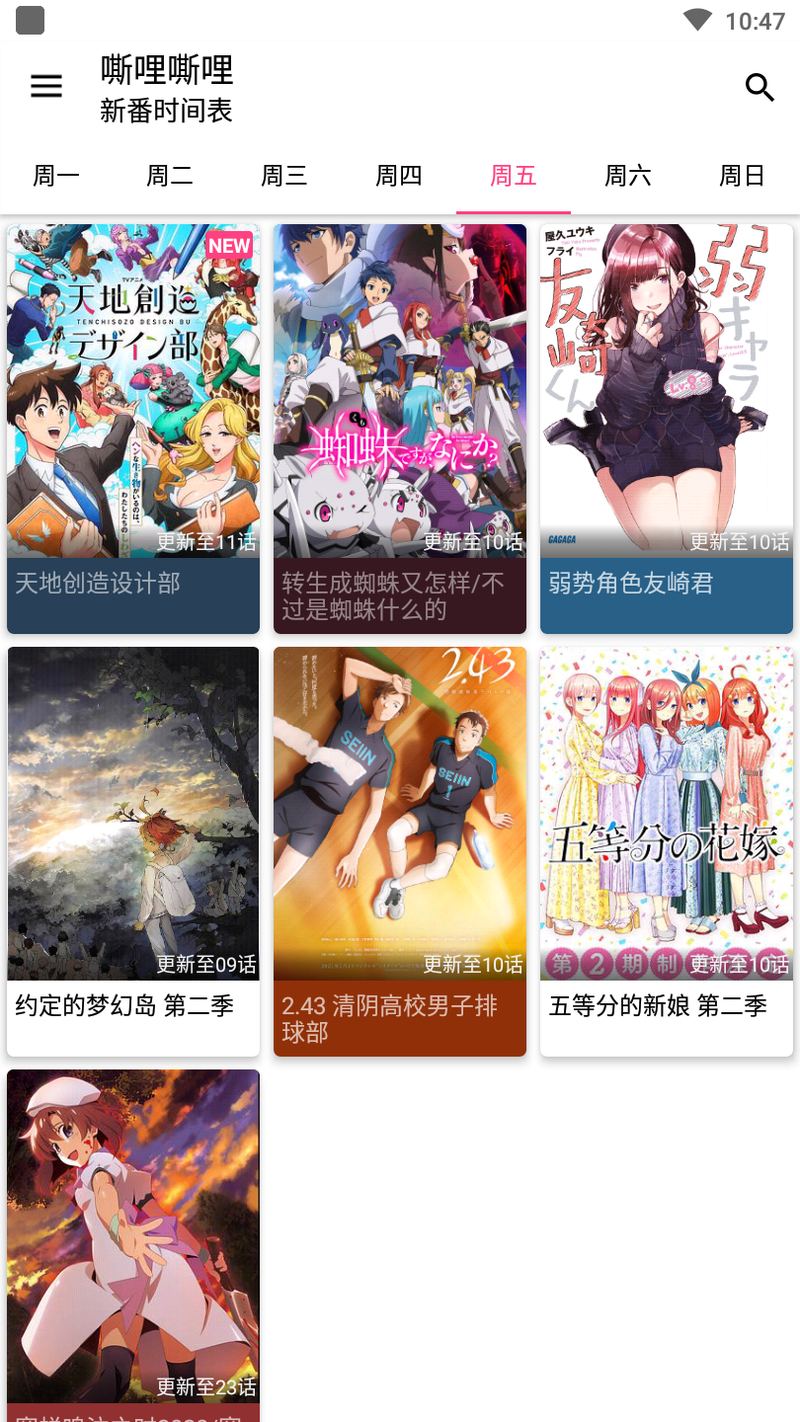Screen dimensions: 800x1422
Task: Select the 周三 tab
Action: tap(284, 176)
